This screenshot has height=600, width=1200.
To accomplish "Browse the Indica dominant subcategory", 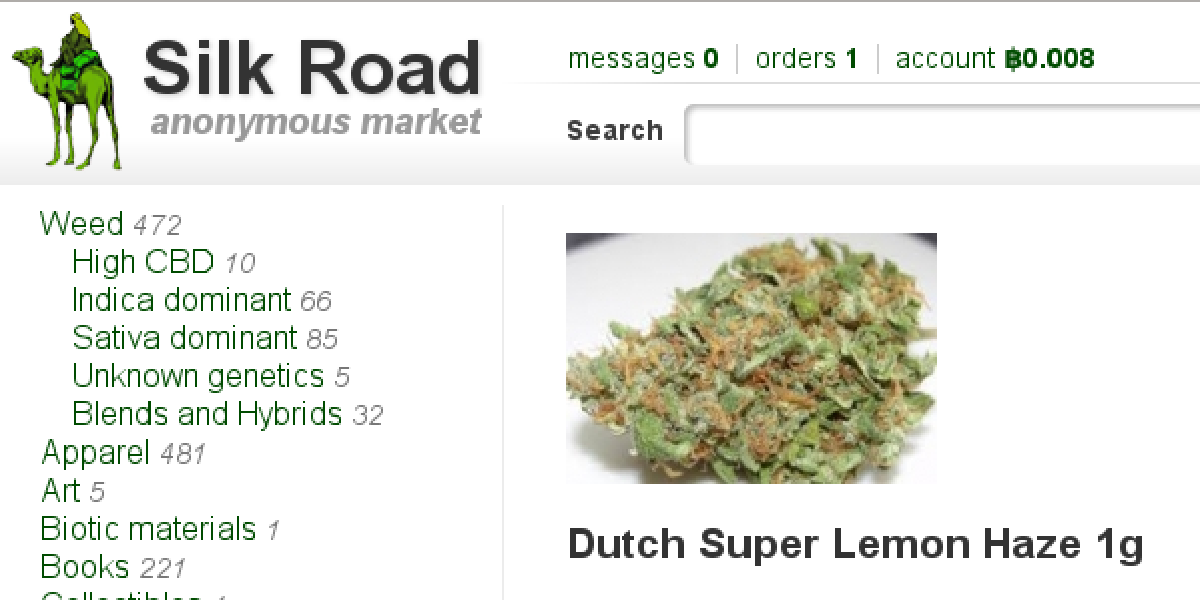I will pos(181,300).
